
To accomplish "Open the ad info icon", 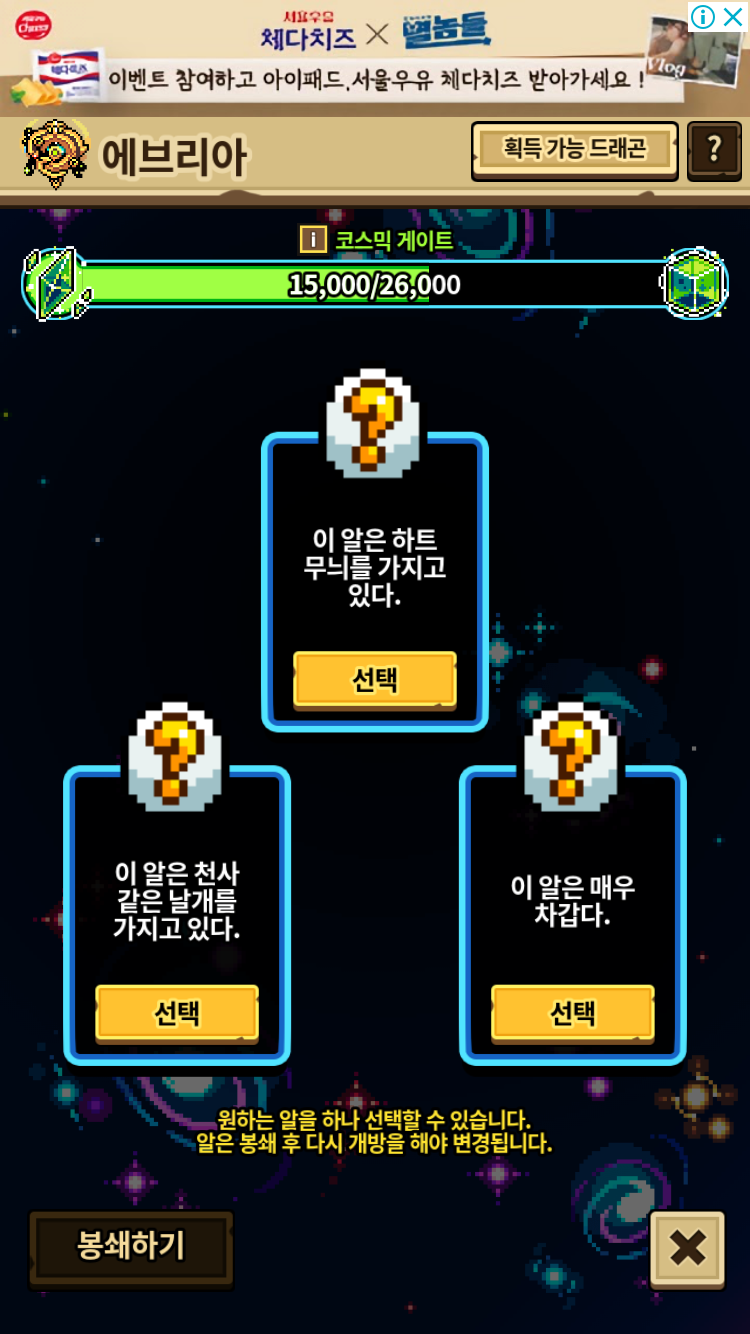I will [x=703, y=16].
